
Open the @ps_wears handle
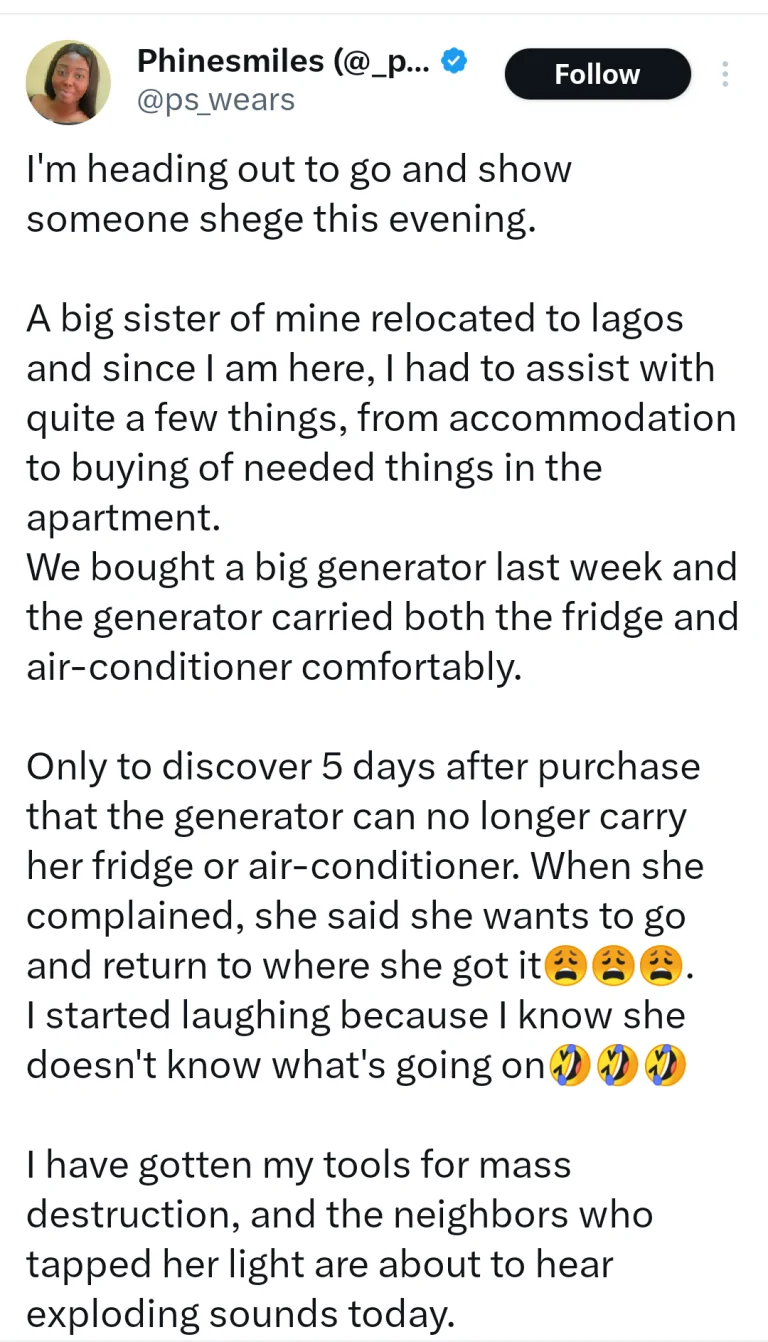click(x=215, y=100)
